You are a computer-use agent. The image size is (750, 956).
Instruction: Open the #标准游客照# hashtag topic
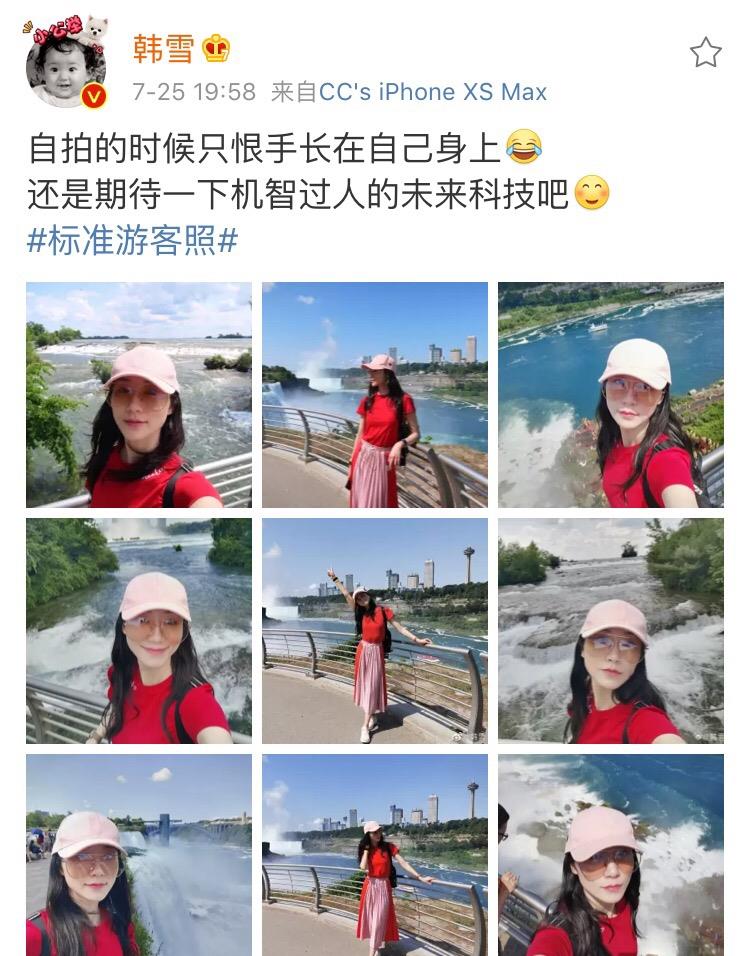132,241
